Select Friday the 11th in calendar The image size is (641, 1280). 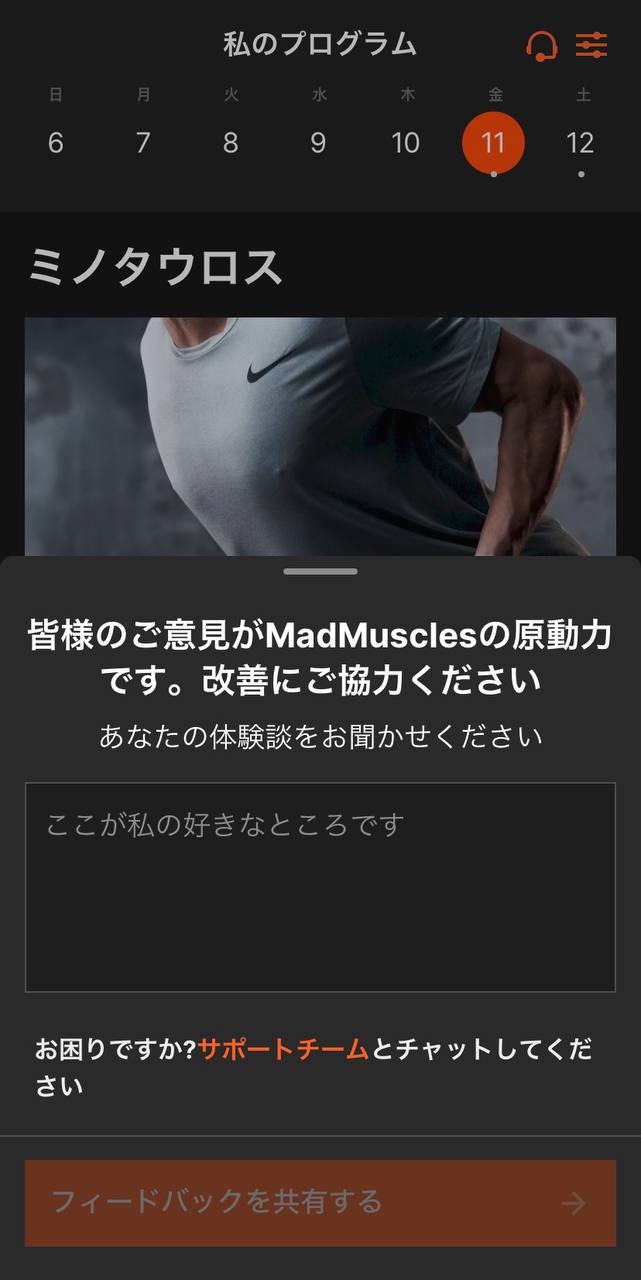(x=493, y=143)
